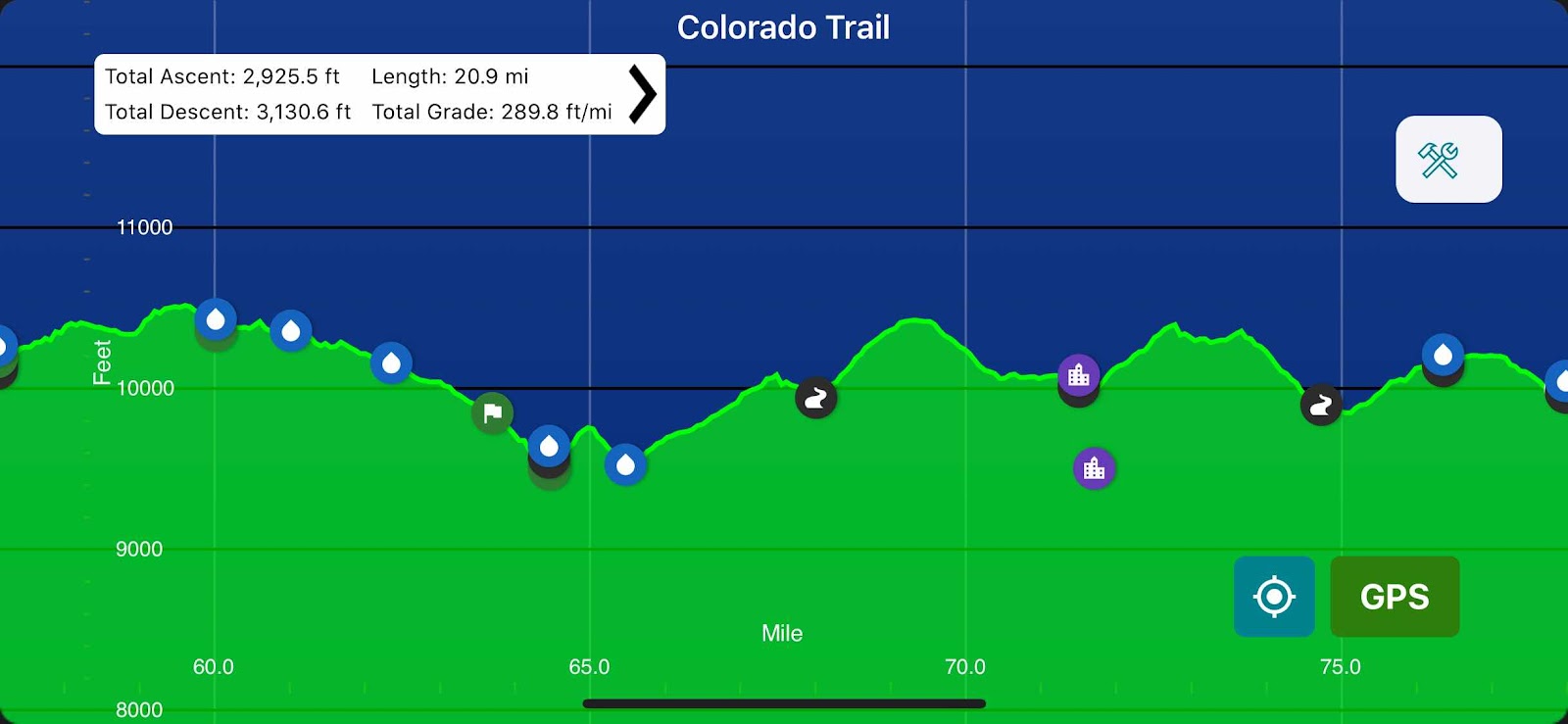1568x724 pixels.
Task: Select the purple town marker below the trail line
Action: (x=1094, y=468)
